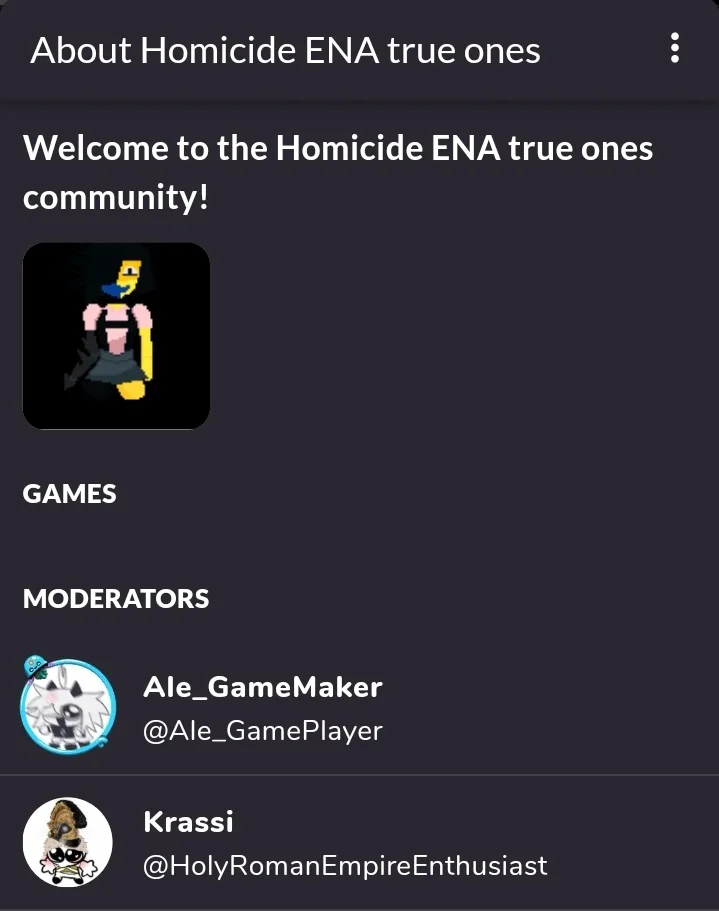Open moderator Ale_GameMaker's profile
The height and width of the screenshot is (911, 719).
click(262, 708)
